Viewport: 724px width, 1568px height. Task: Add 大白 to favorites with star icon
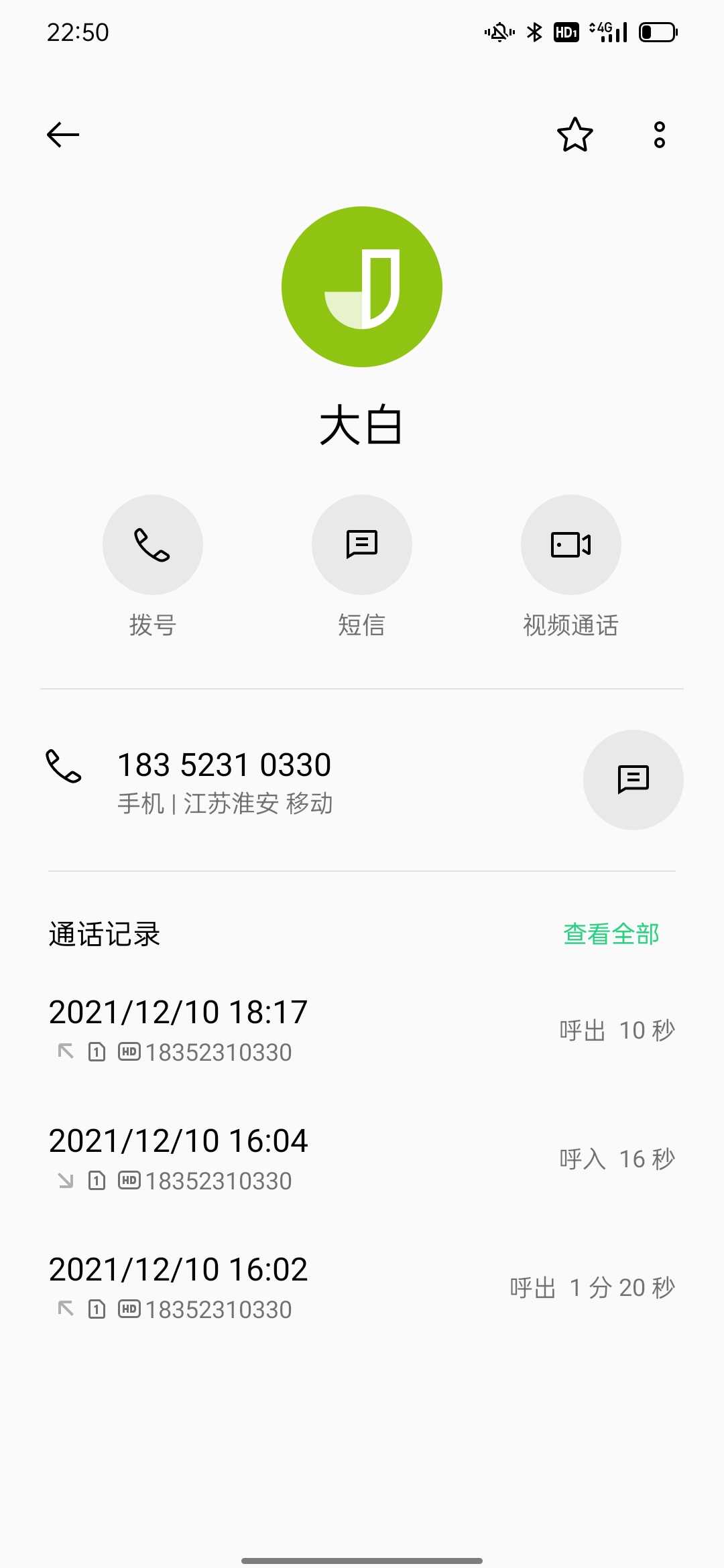tap(575, 135)
